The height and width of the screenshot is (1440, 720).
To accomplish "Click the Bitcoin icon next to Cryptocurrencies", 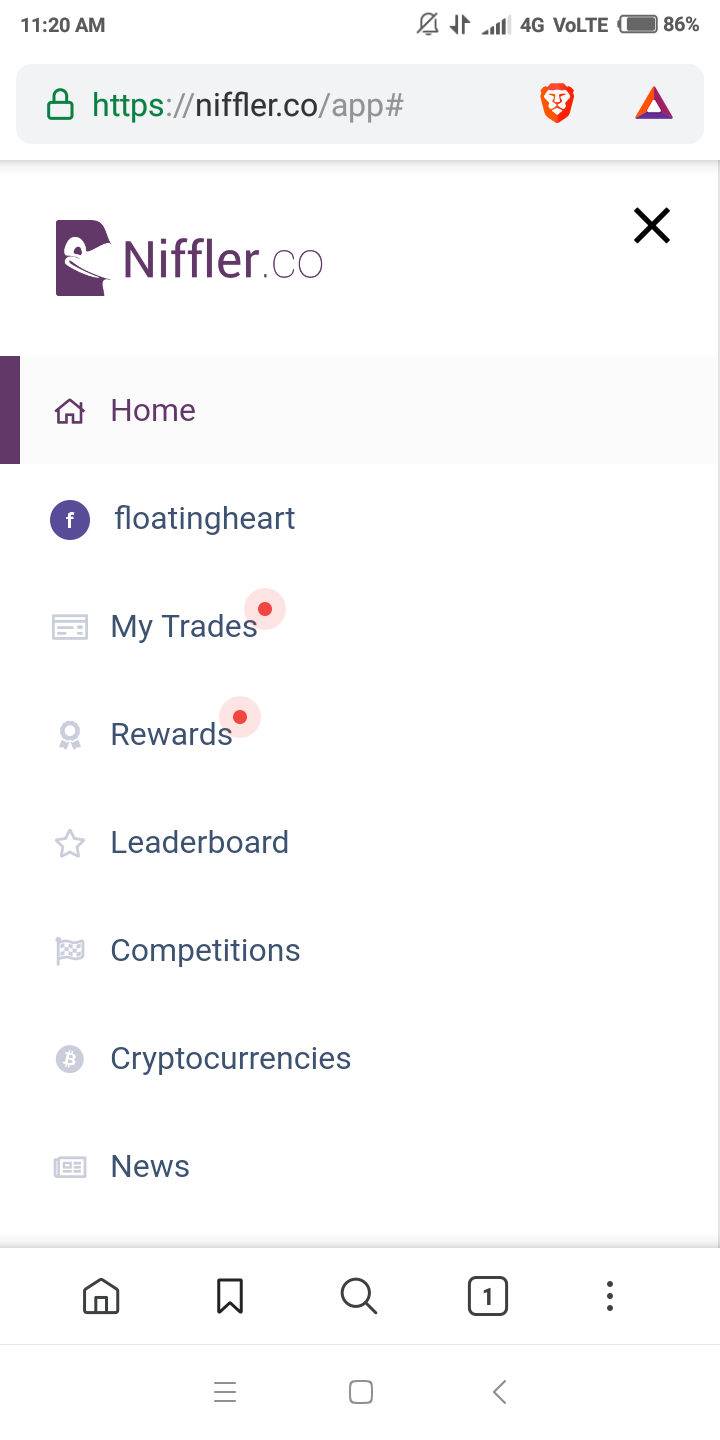I will 69,1058.
